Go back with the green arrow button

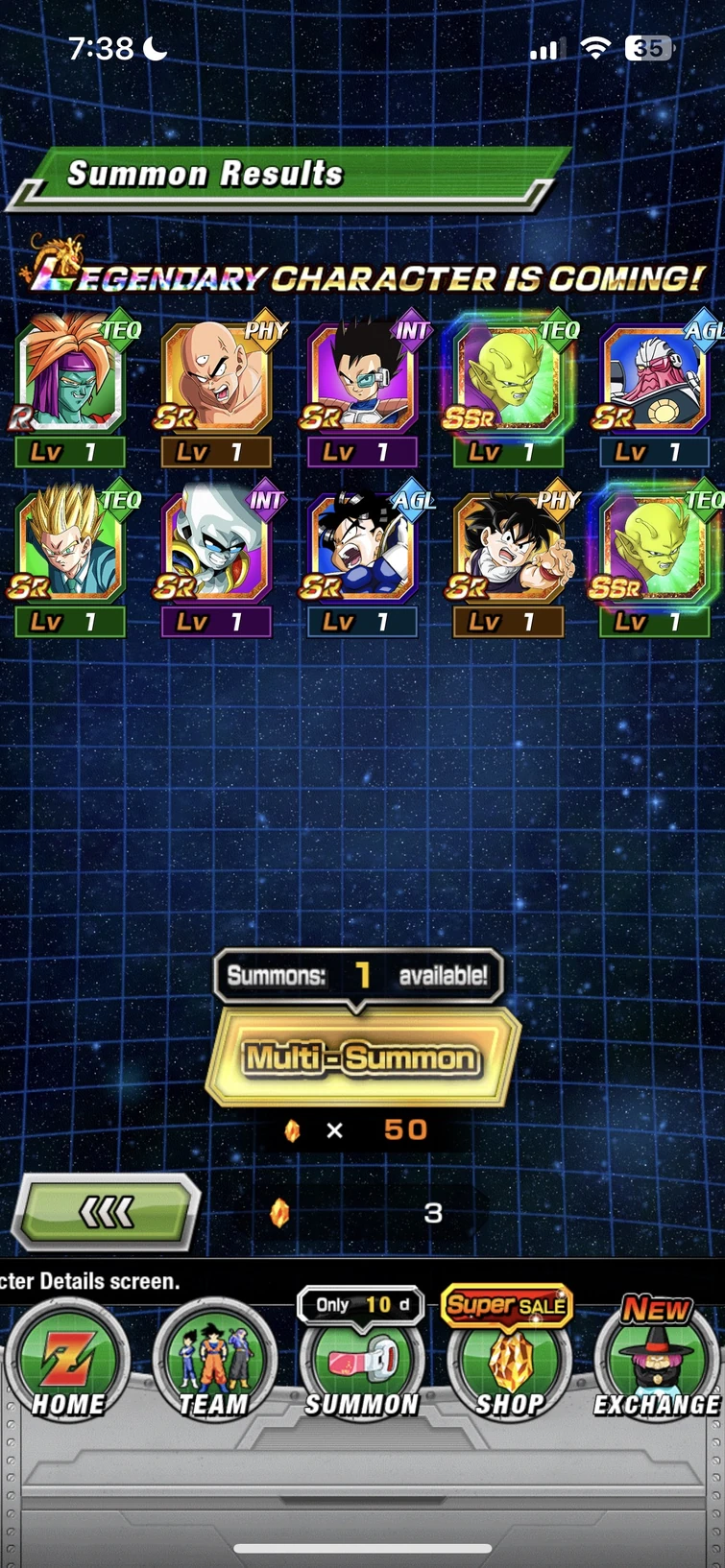point(106,1213)
